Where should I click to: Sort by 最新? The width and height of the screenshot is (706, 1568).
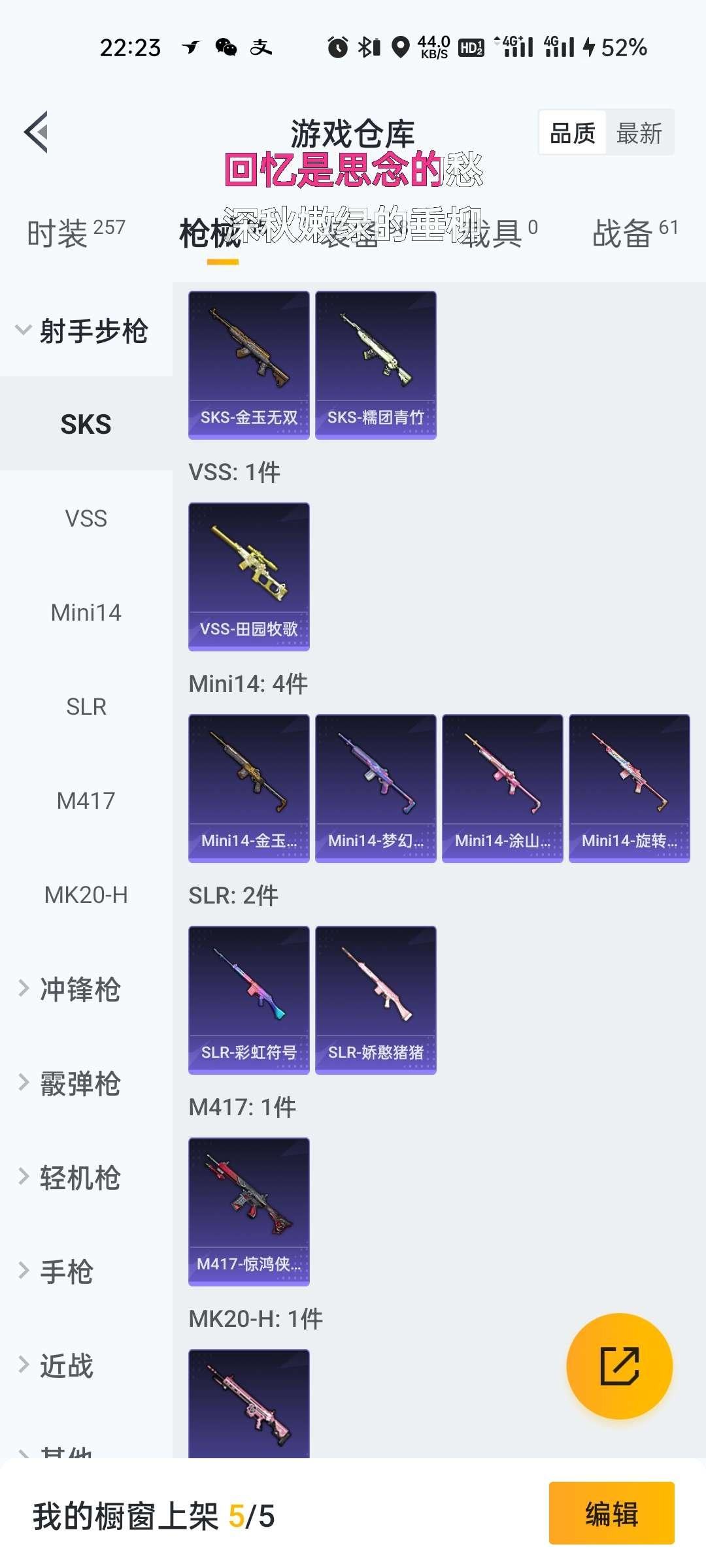639,133
